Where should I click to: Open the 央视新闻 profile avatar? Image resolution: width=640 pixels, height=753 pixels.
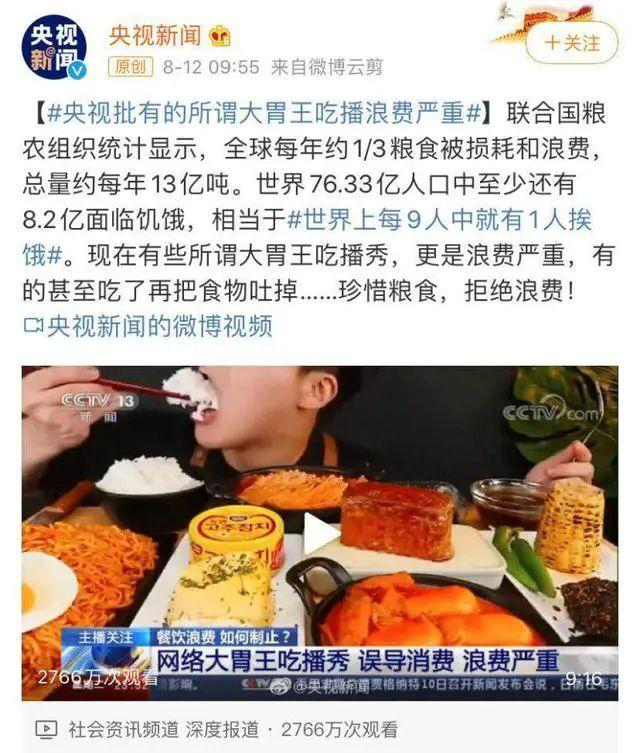[x=54, y=47]
